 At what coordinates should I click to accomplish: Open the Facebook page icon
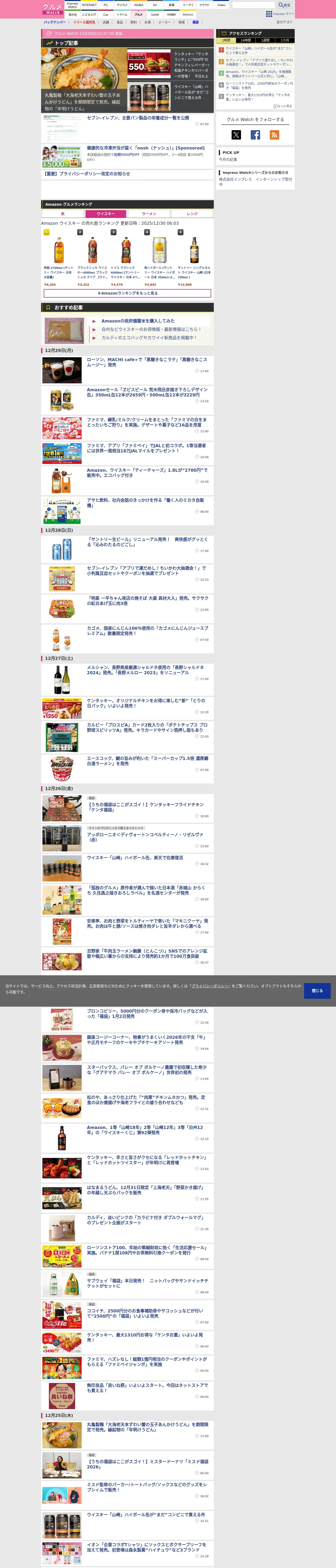(x=255, y=135)
